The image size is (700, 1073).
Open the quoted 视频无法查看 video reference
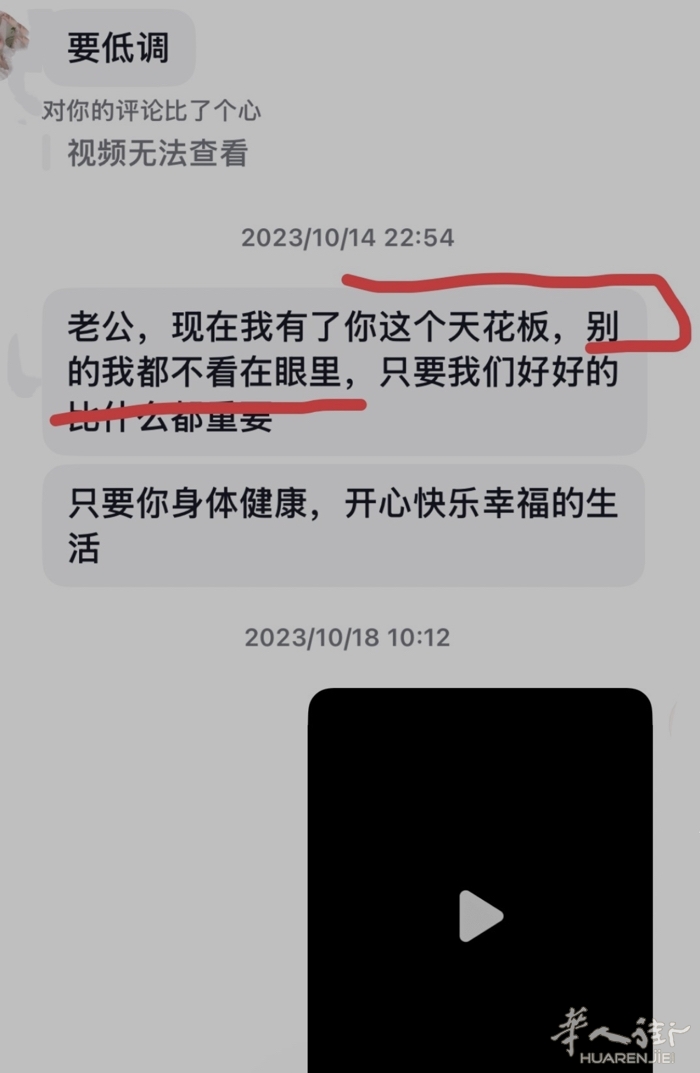pos(157,153)
